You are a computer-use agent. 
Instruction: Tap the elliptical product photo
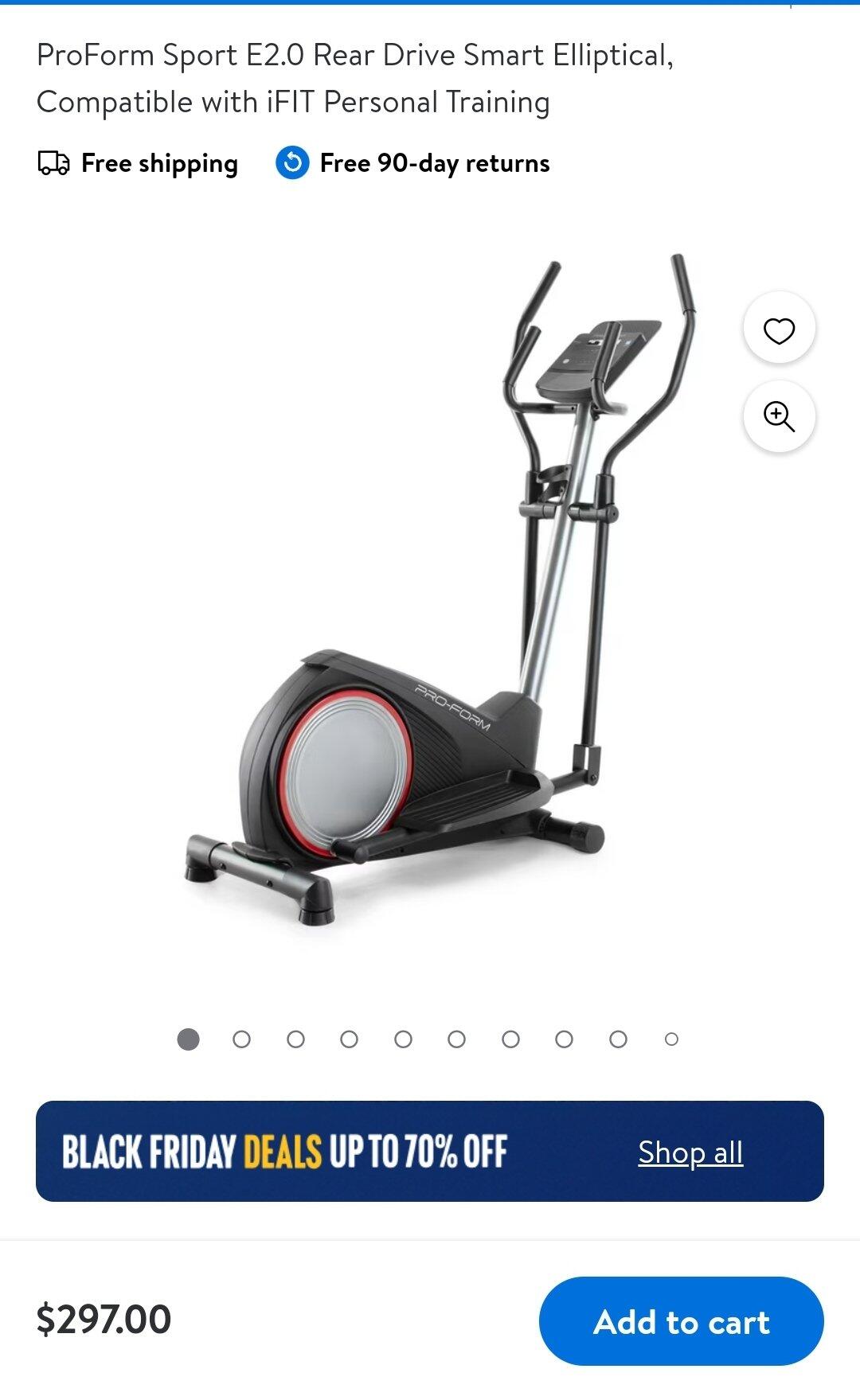tap(430, 605)
